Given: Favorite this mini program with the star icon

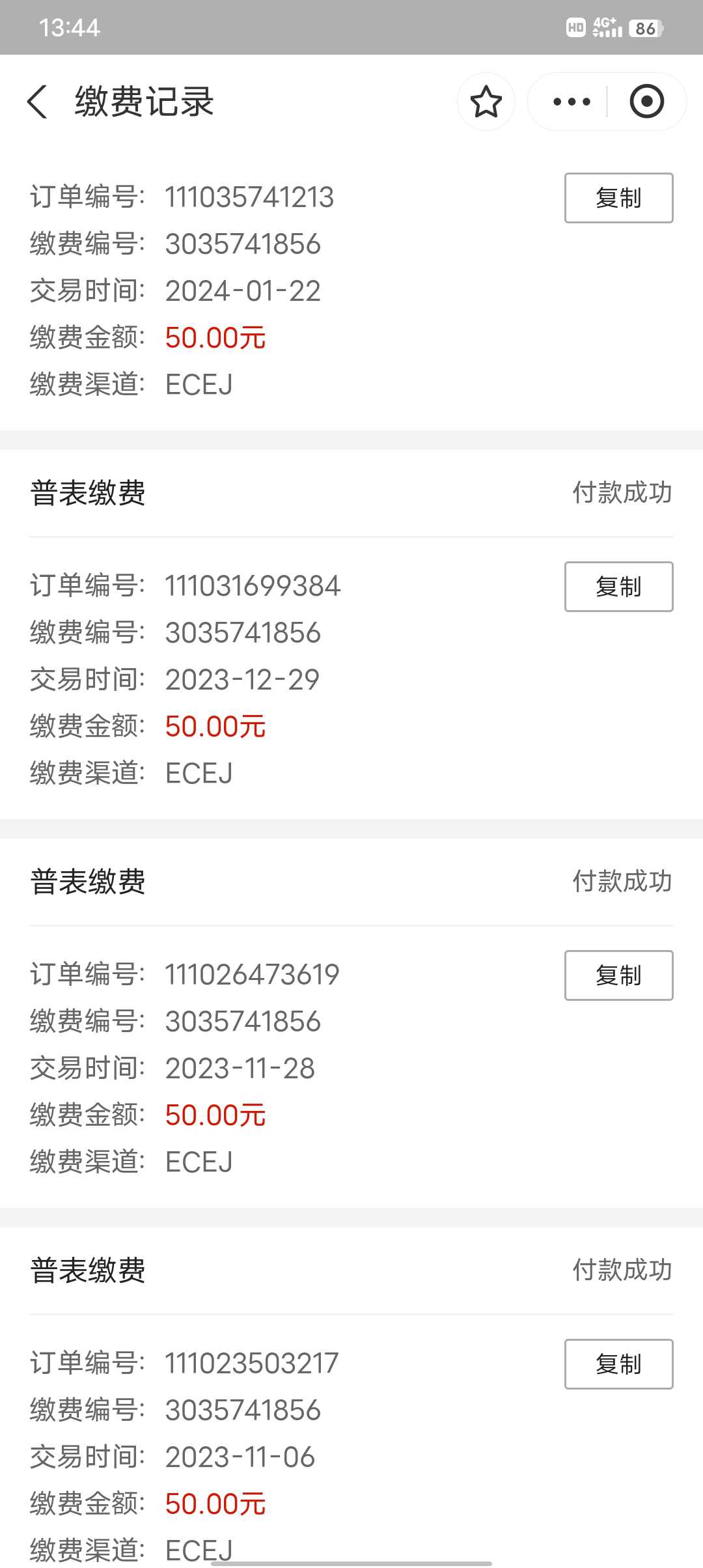Looking at the screenshot, I should [486, 102].
